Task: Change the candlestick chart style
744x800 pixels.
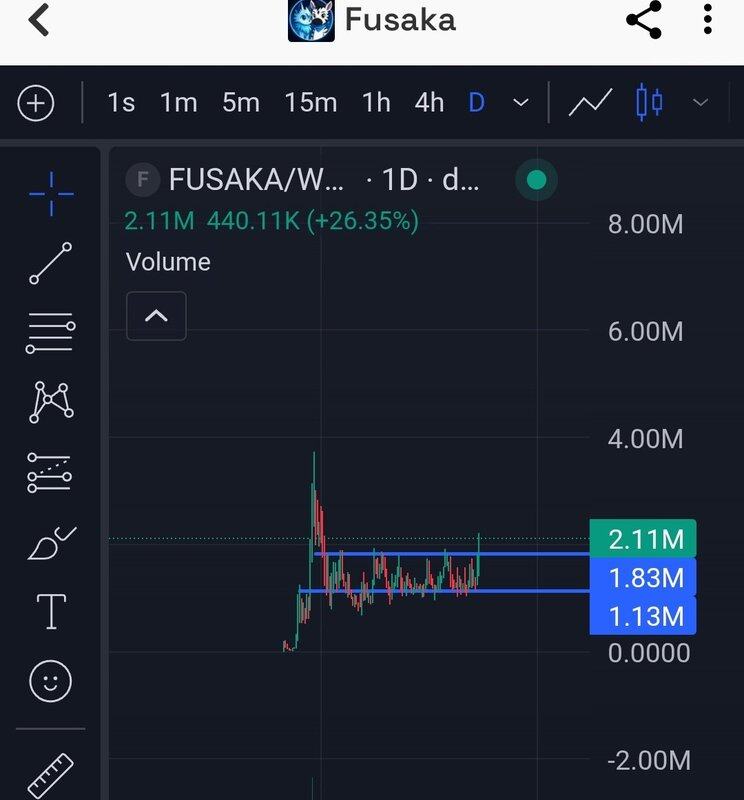Action: pos(649,103)
